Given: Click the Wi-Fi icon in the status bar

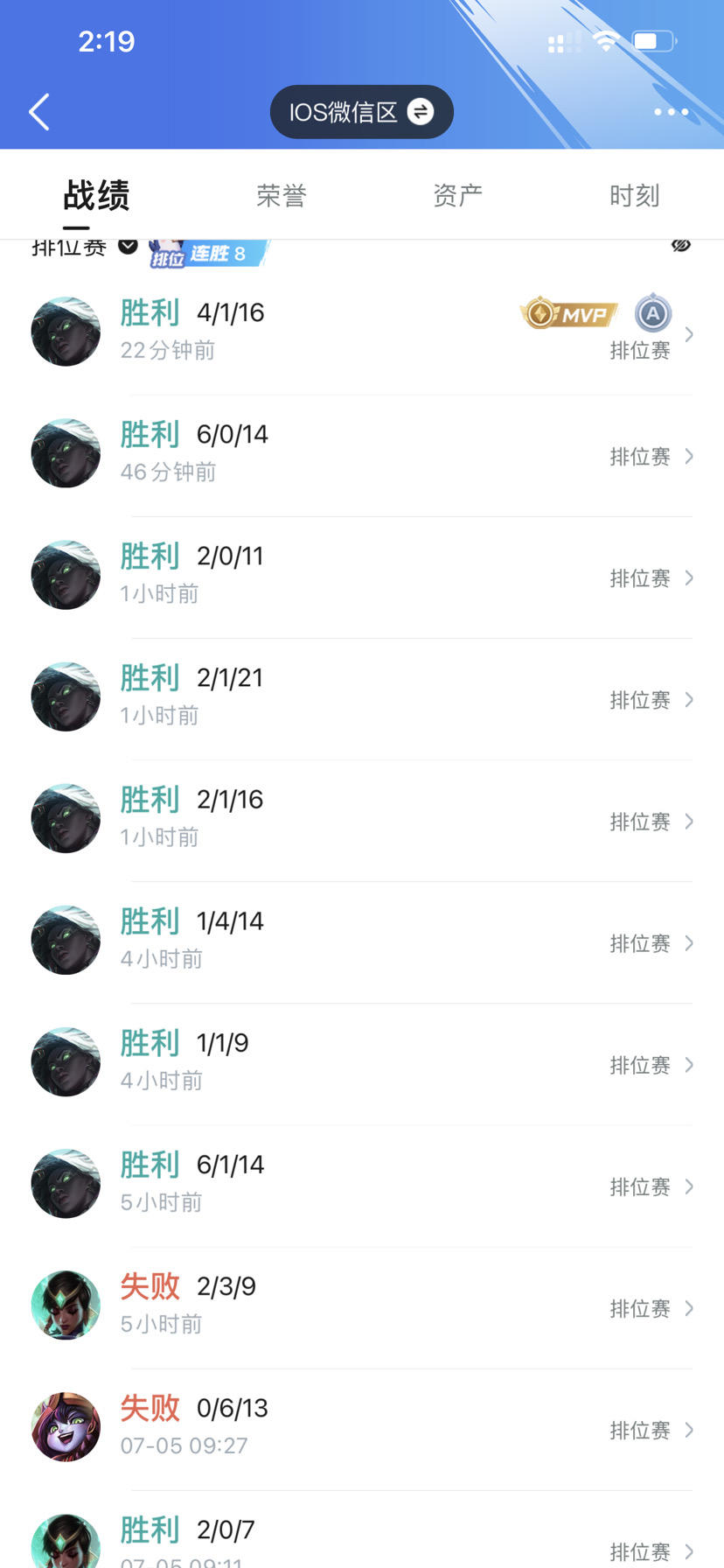Looking at the screenshot, I should [605, 39].
